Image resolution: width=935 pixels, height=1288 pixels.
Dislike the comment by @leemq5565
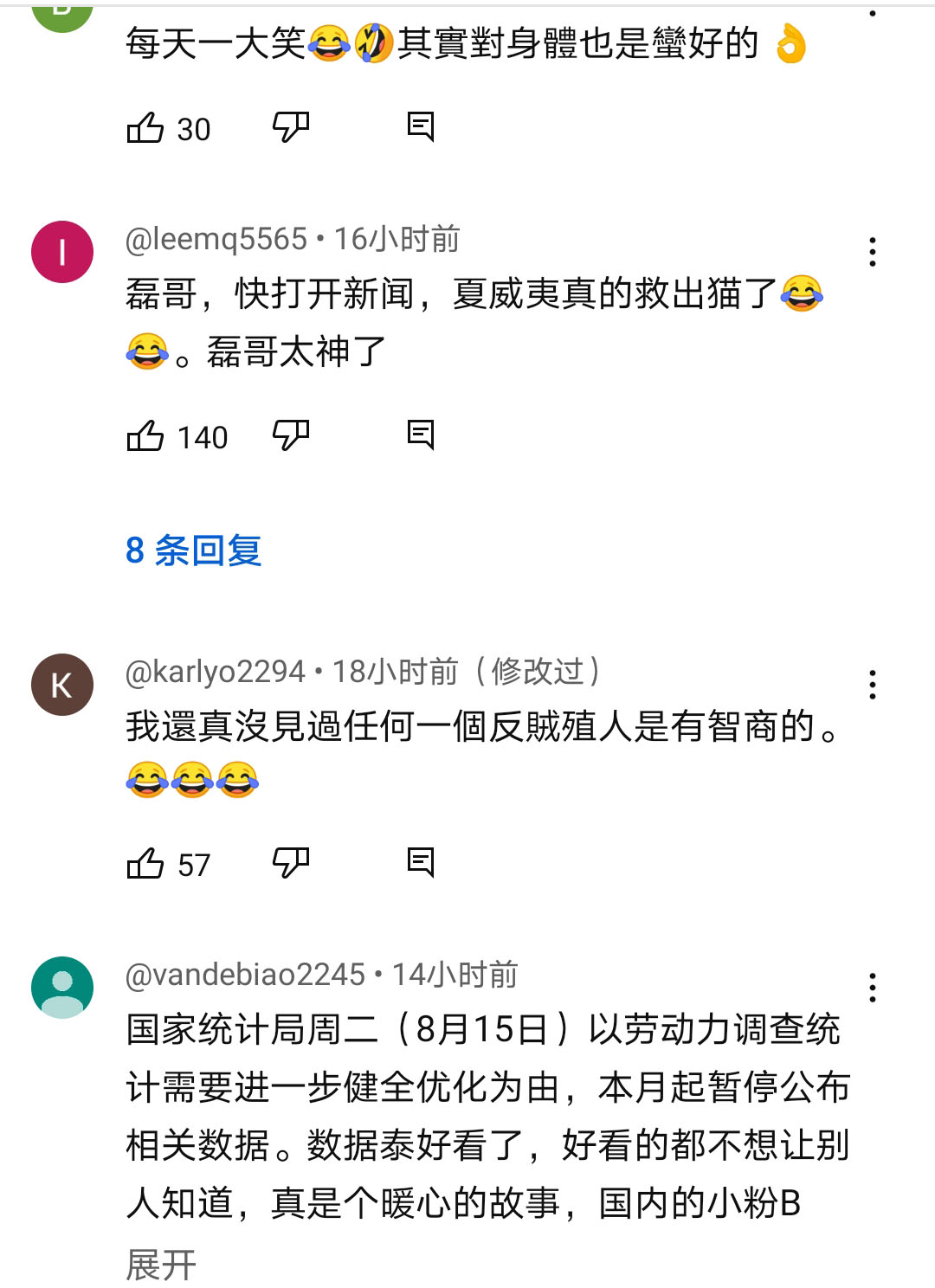(x=291, y=435)
